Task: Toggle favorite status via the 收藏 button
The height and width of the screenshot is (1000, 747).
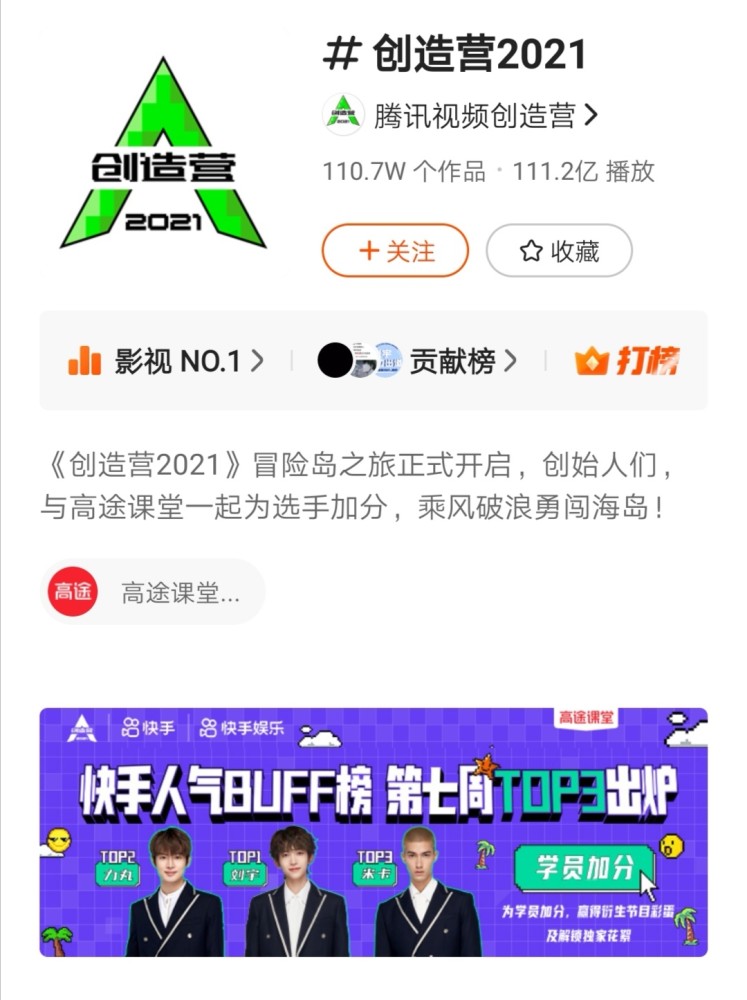Action: tap(558, 252)
